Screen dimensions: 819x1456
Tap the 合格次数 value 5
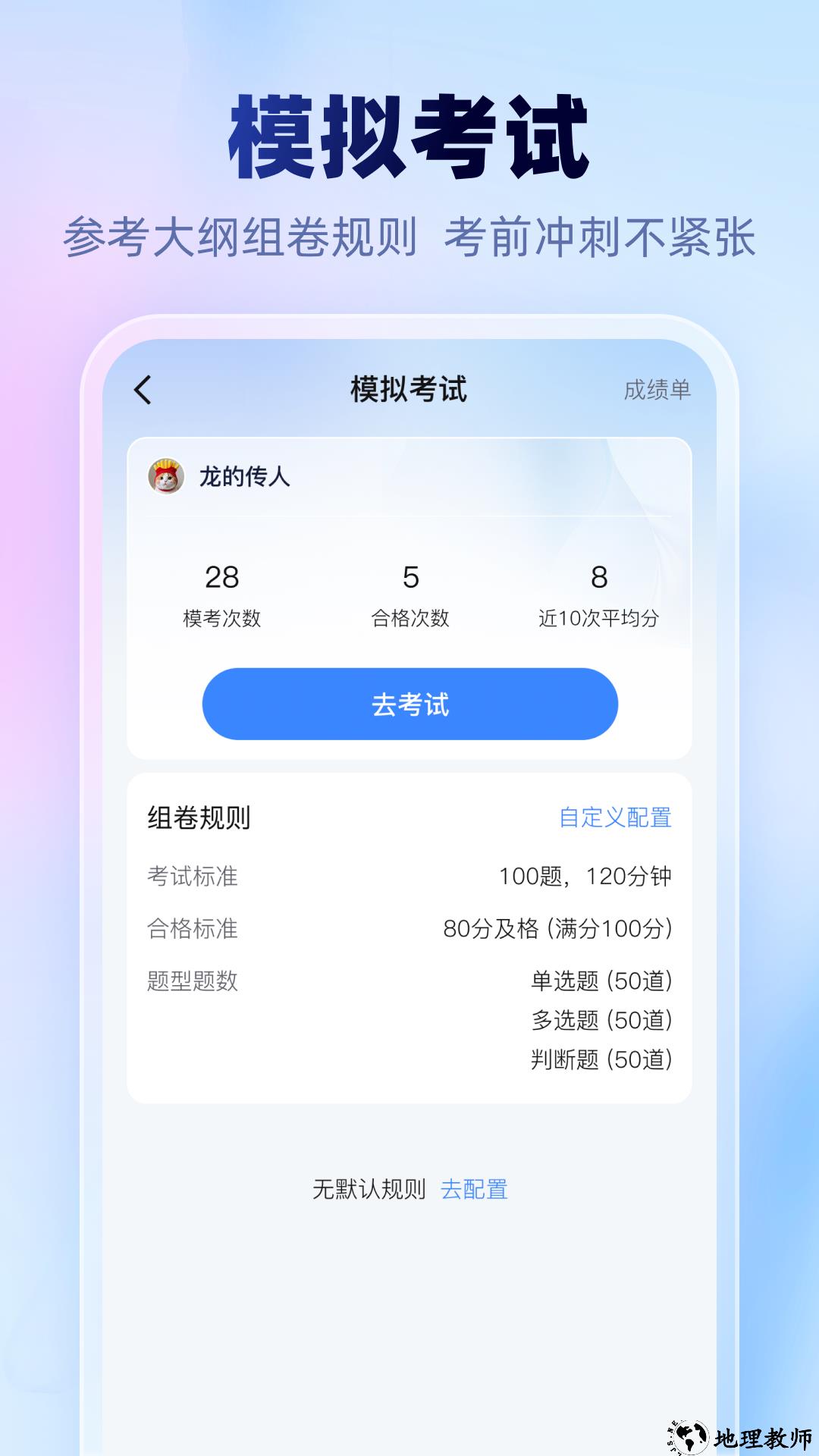point(412,578)
